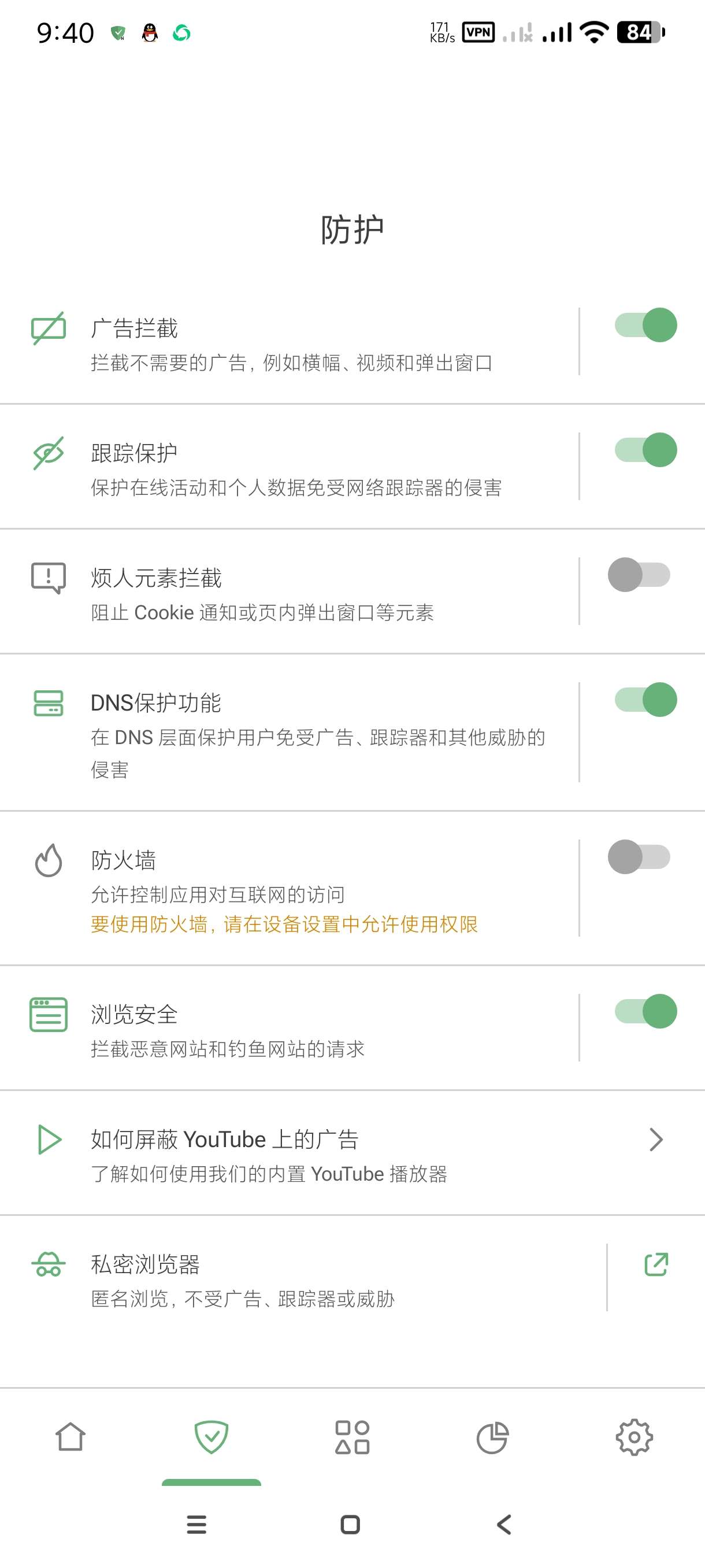Open 跟踪保护 details

click(292, 469)
